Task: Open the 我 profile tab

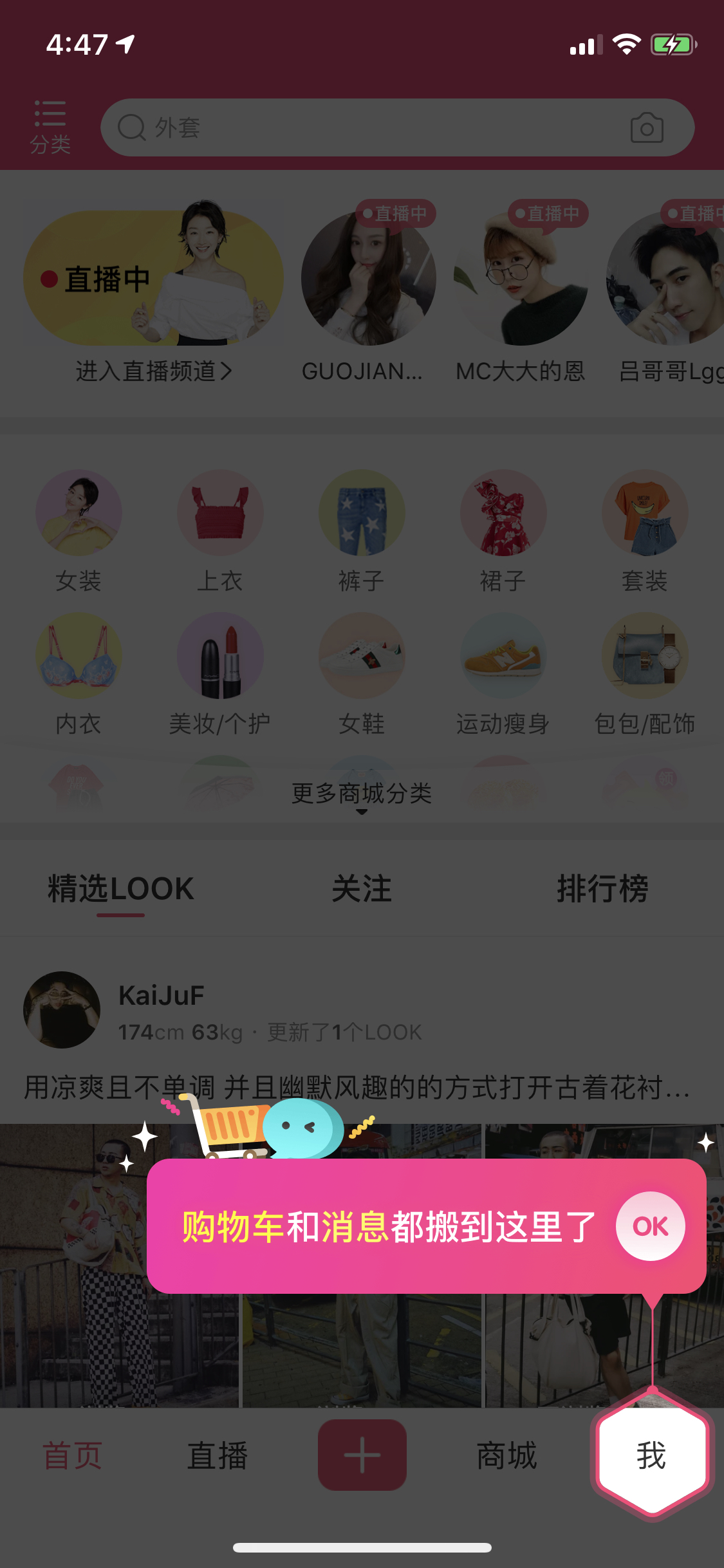Action: coord(651,1455)
